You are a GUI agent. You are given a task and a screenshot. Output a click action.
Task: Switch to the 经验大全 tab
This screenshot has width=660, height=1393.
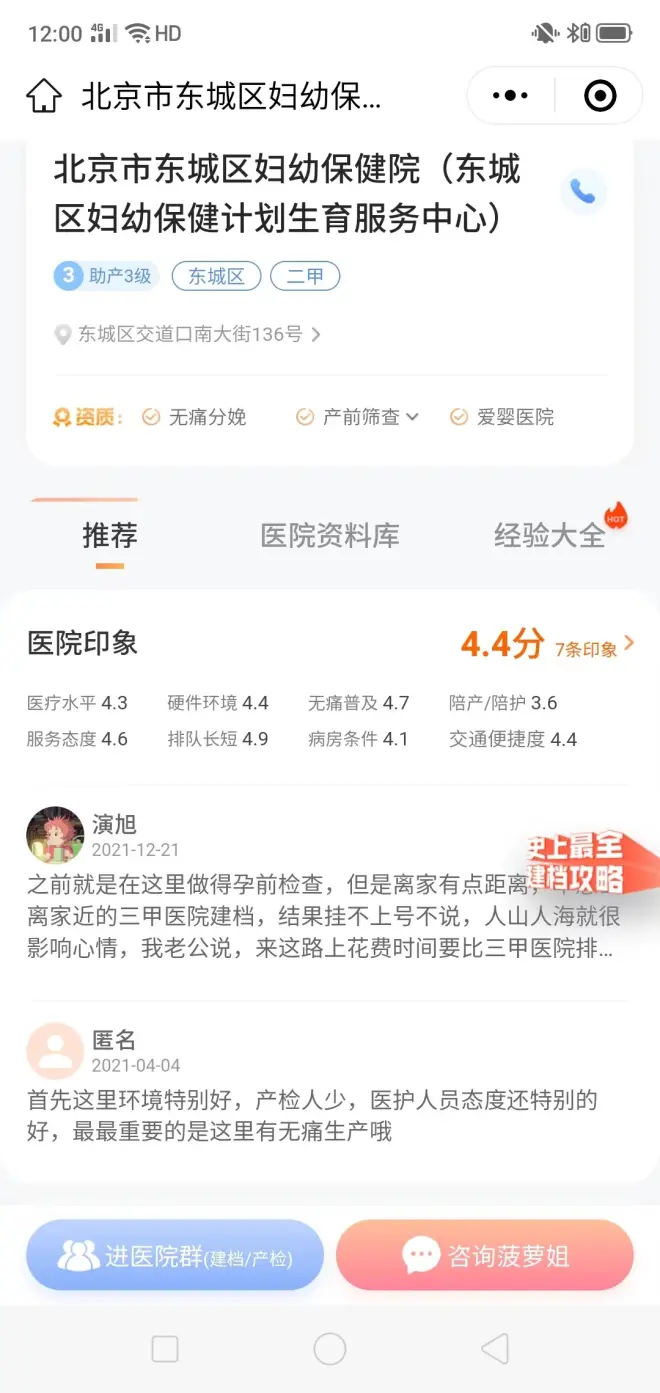tap(550, 535)
